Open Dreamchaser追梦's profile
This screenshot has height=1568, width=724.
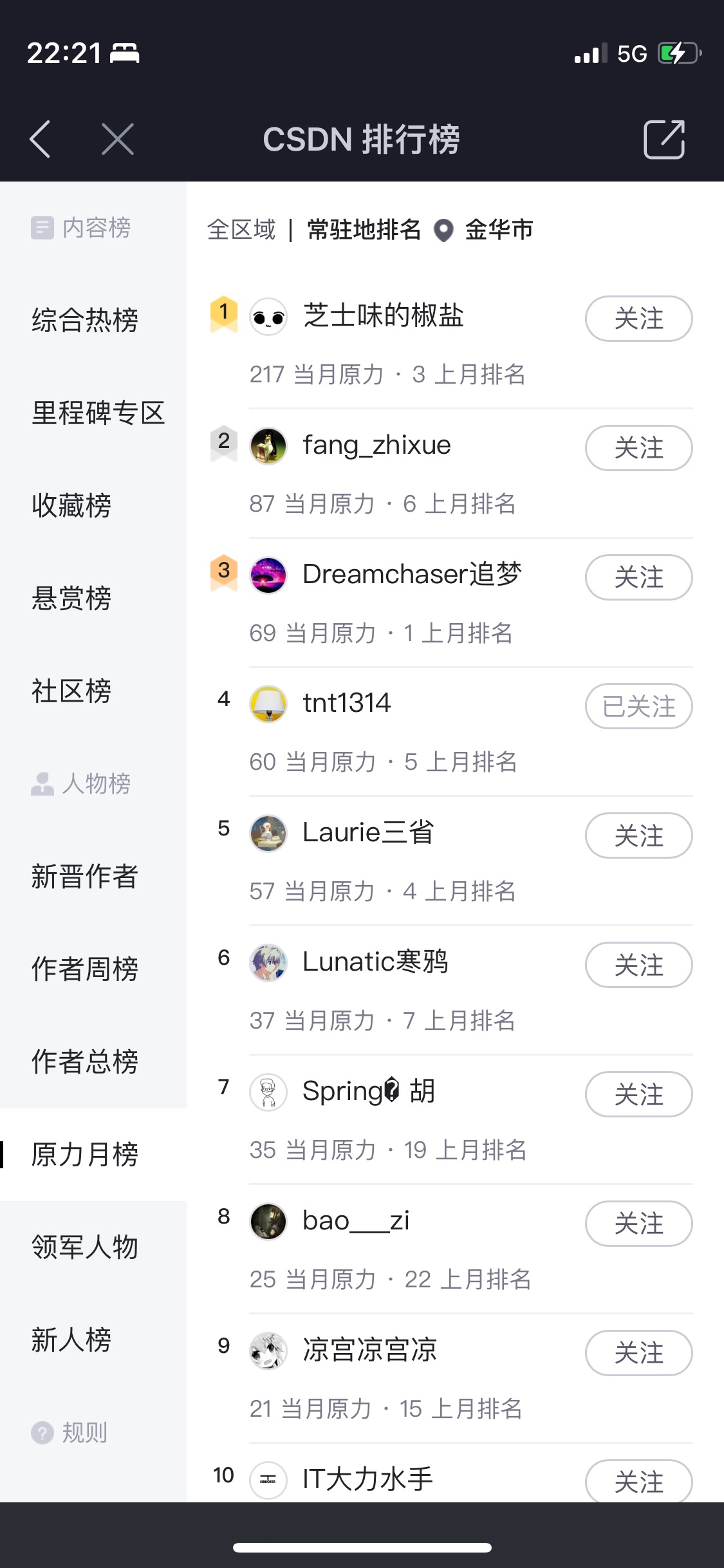tap(412, 574)
